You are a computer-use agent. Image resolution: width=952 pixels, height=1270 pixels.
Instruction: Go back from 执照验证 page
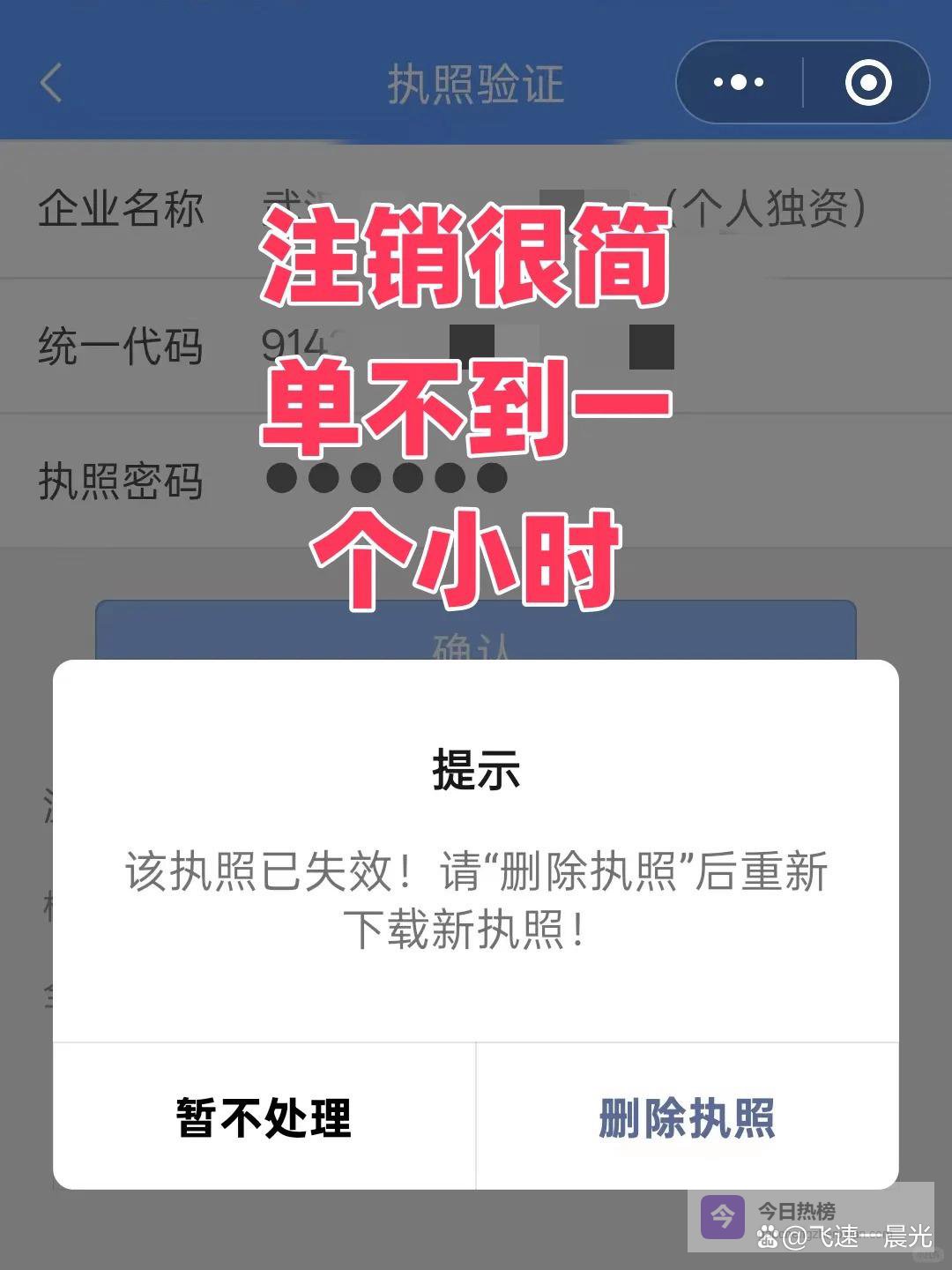(51, 84)
